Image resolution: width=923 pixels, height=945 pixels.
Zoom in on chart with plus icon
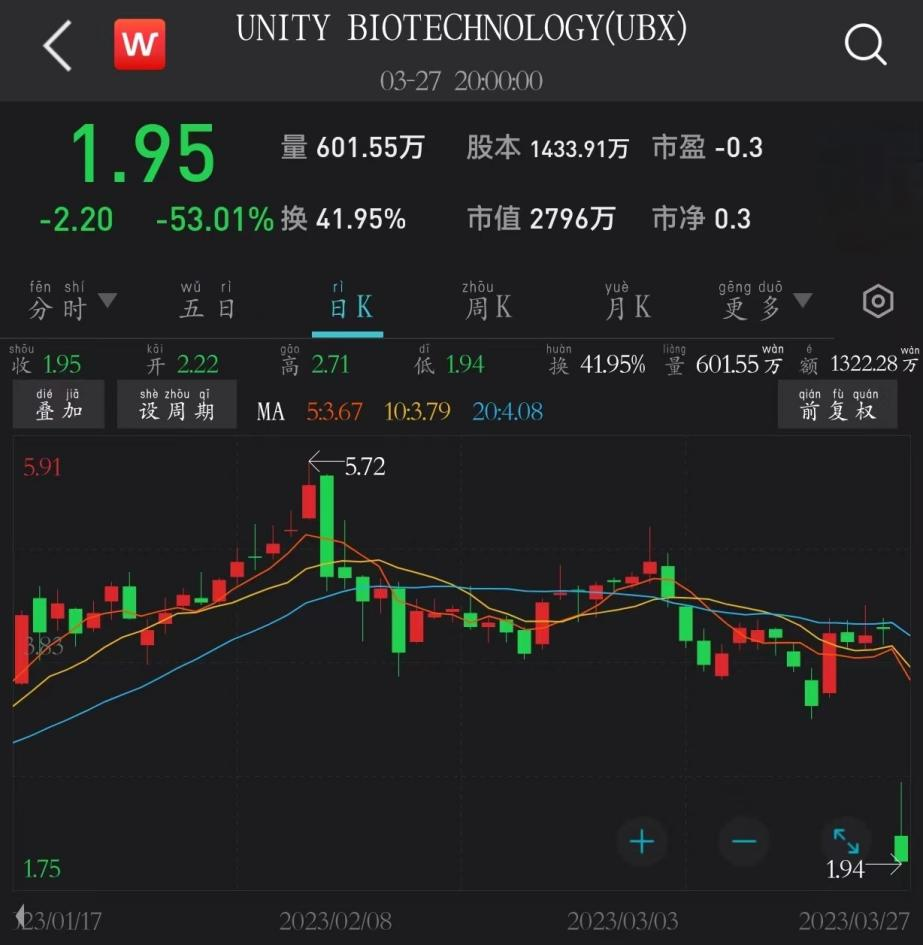[x=642, y=841]
